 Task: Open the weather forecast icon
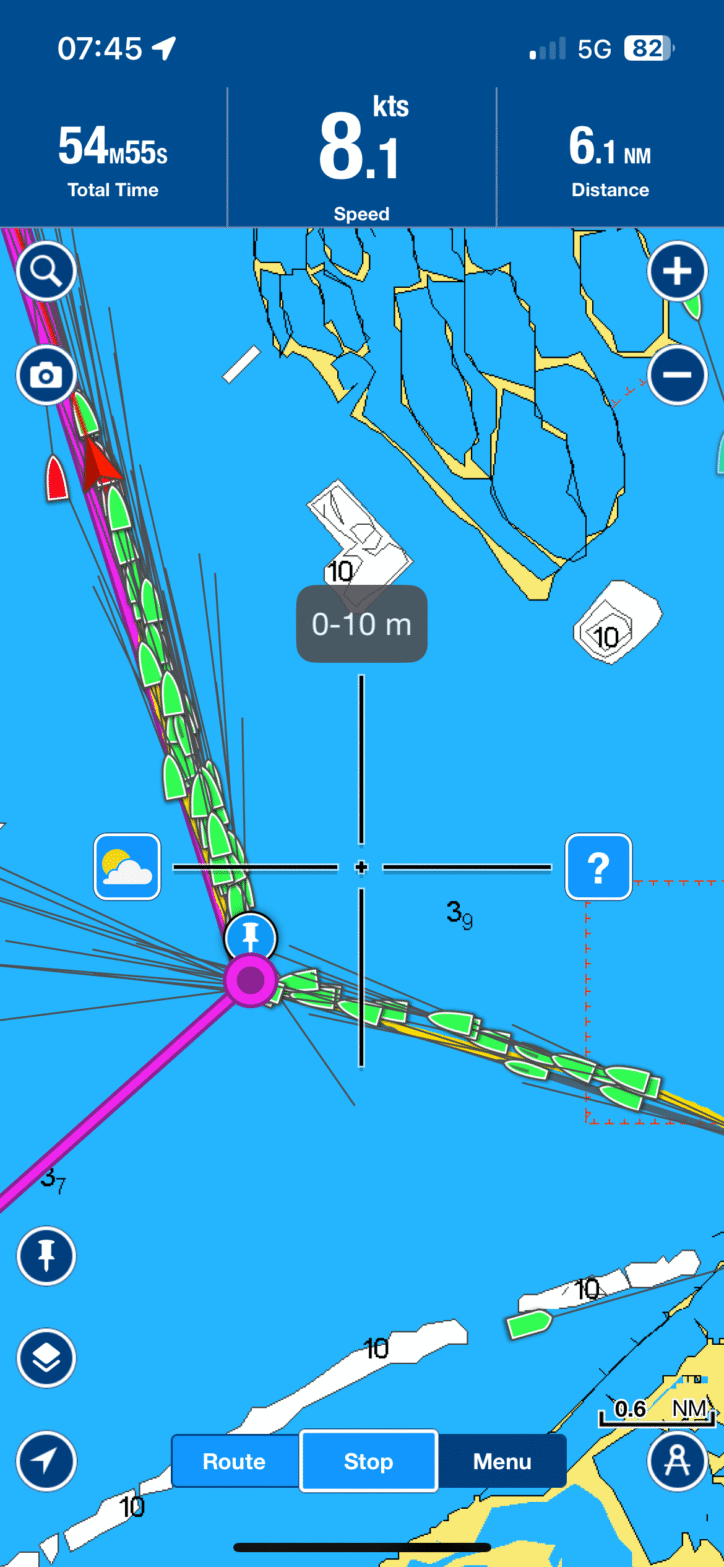click(x=128, y=867)
